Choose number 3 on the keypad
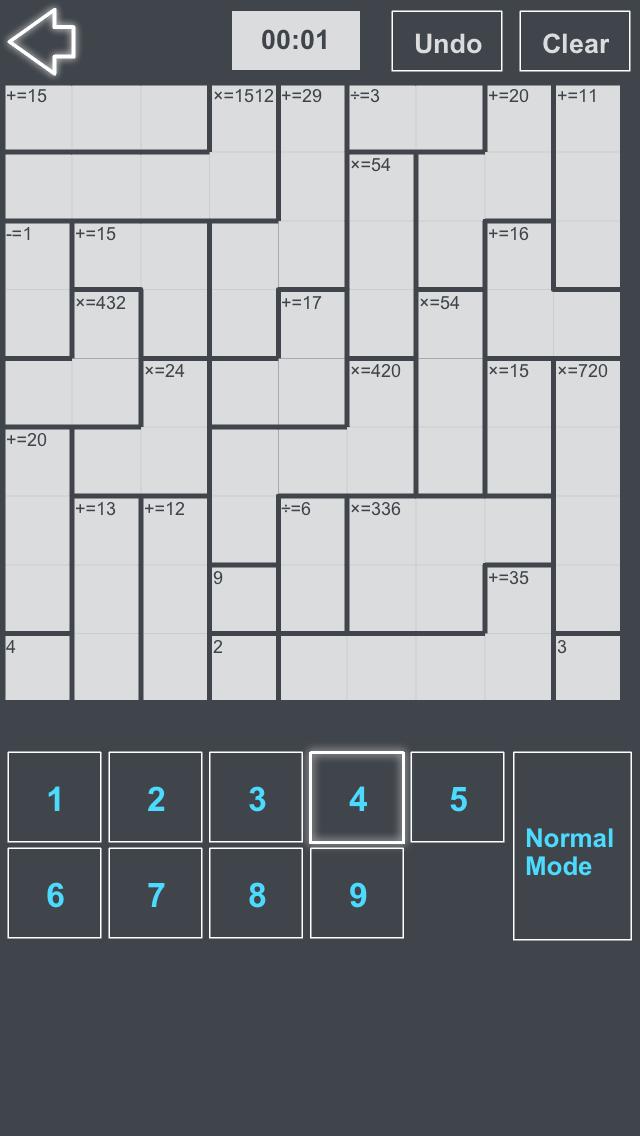The width and height of the screenshot is (640, 1136). coord(257,798)
